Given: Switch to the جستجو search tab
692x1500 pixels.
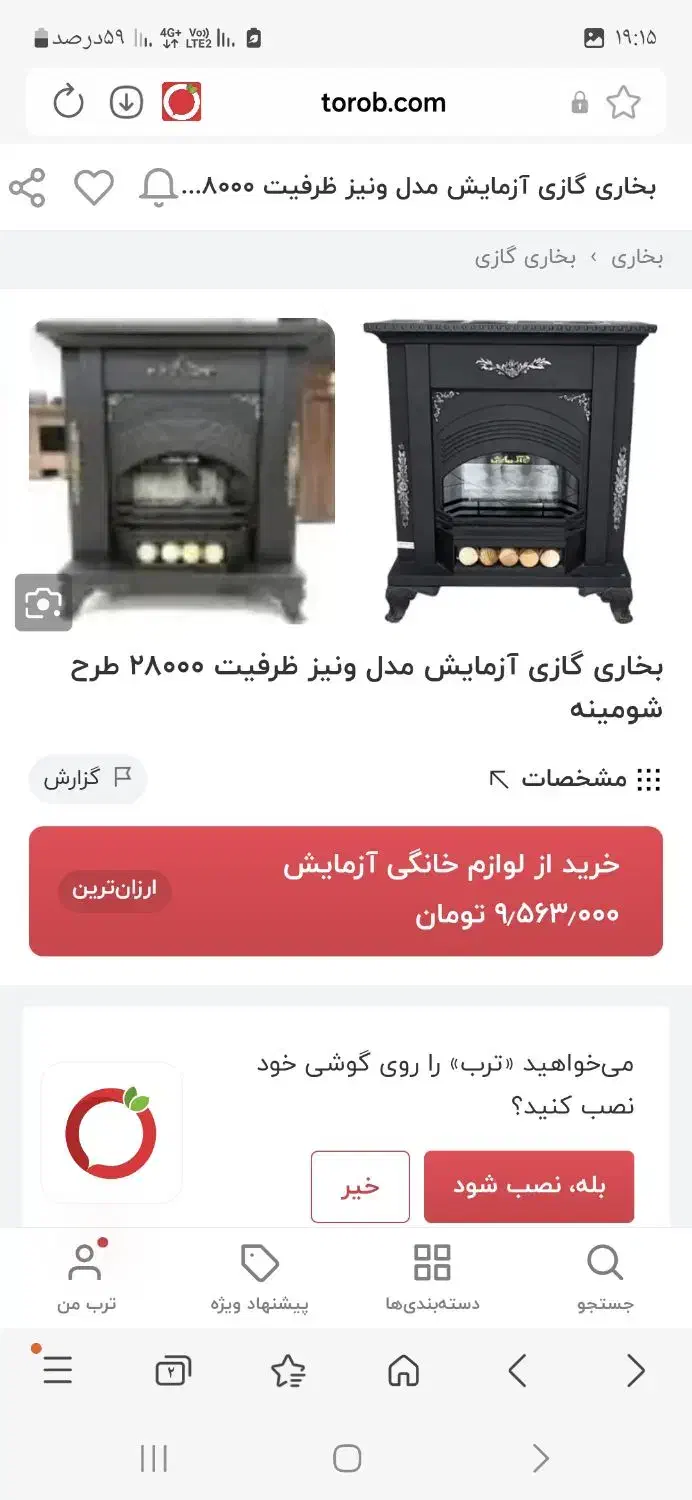Looking at the screenshot, I should 605,1277.
